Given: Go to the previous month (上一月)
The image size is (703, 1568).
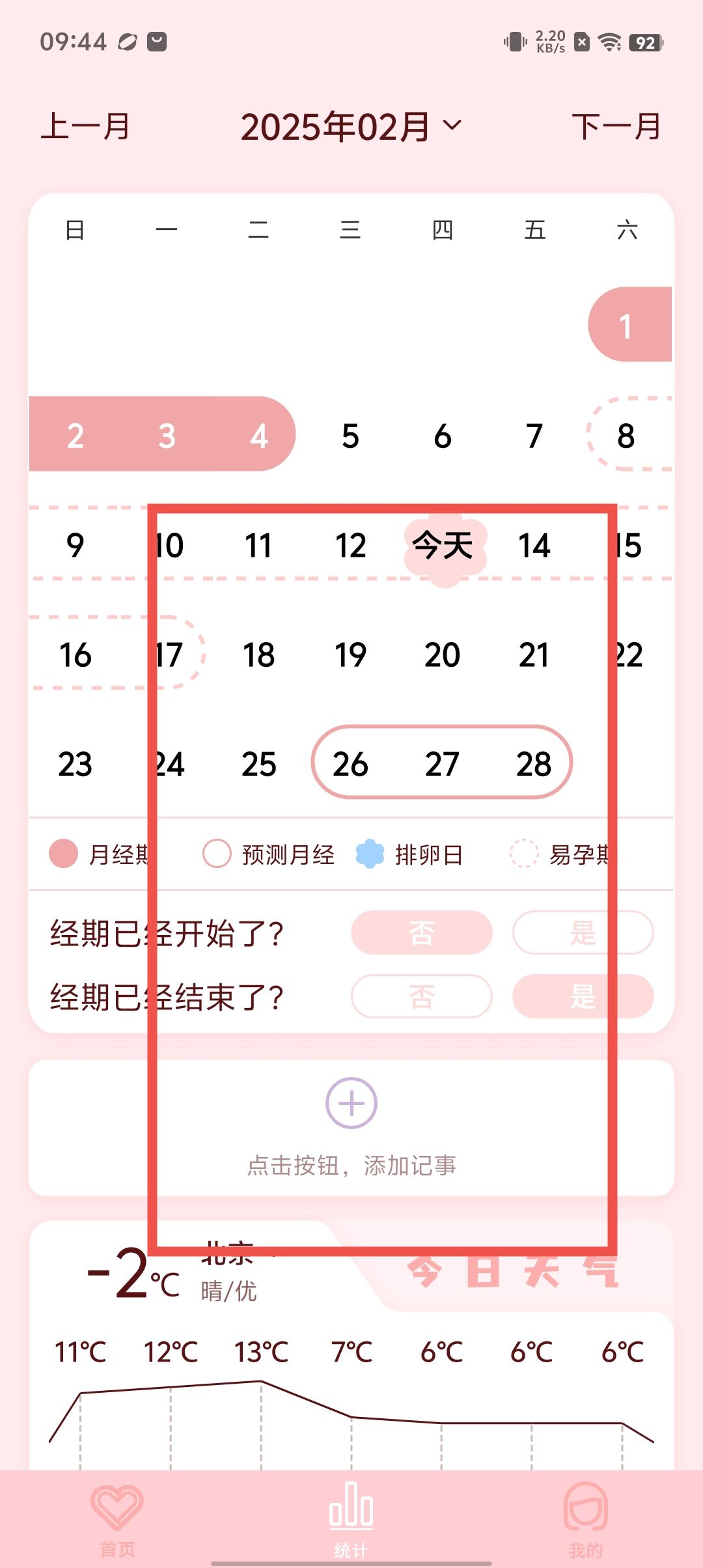Looking at the screenshot, I should click(x=86, y=126).
